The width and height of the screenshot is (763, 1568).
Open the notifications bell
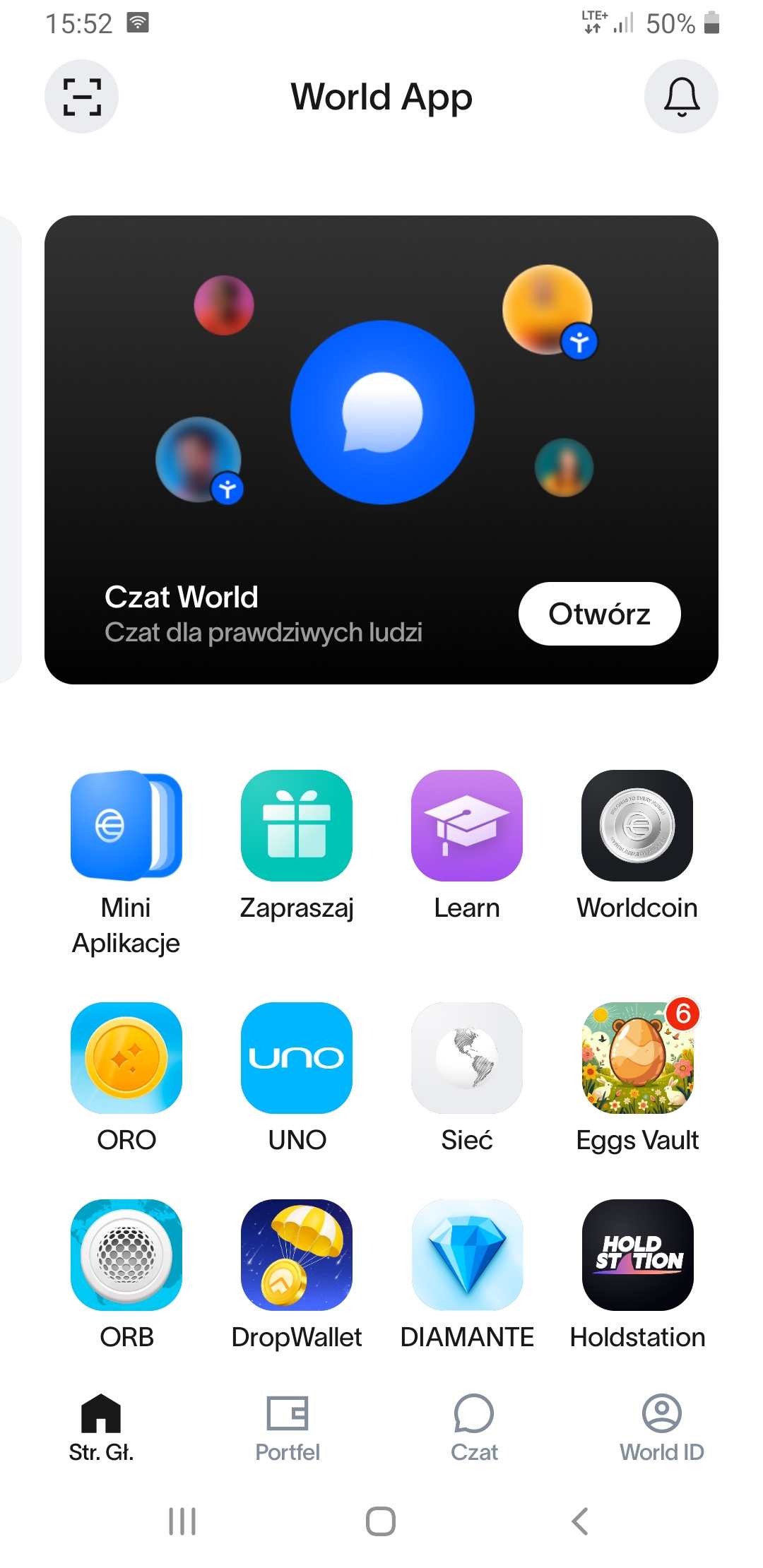(681, 97)
